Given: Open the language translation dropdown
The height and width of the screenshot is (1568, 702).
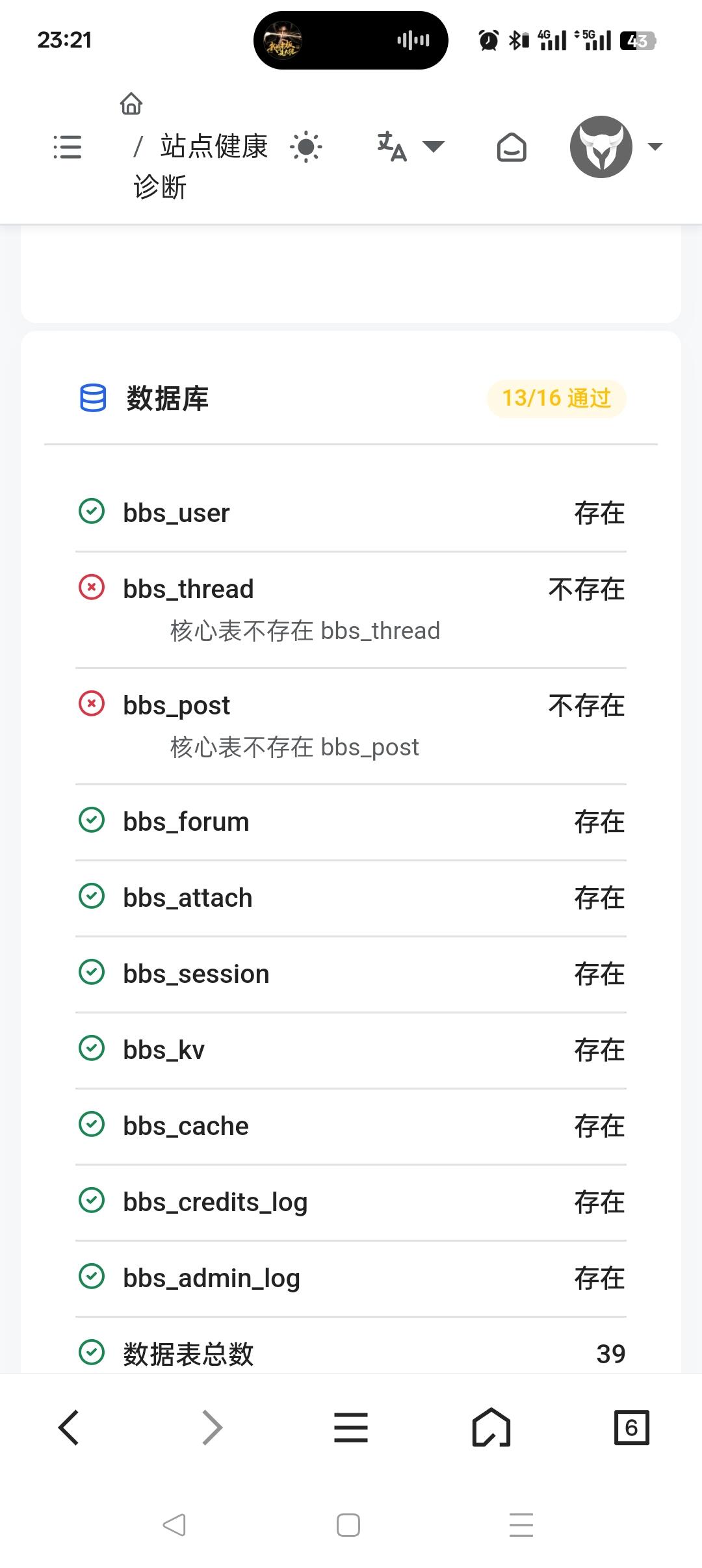Looking at the screenshot, I should tap(411, 146).
